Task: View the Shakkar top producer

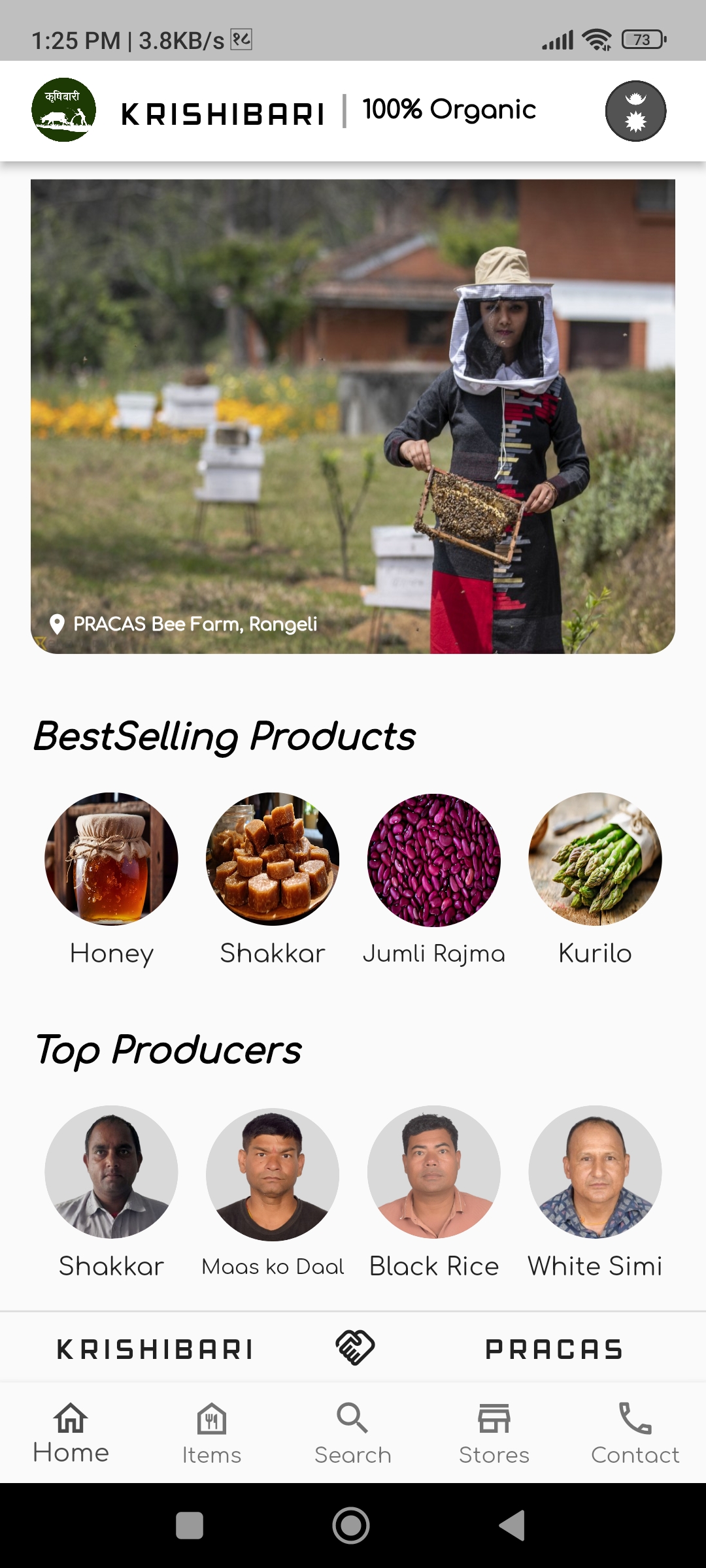Action: [x=111, y=1173]
